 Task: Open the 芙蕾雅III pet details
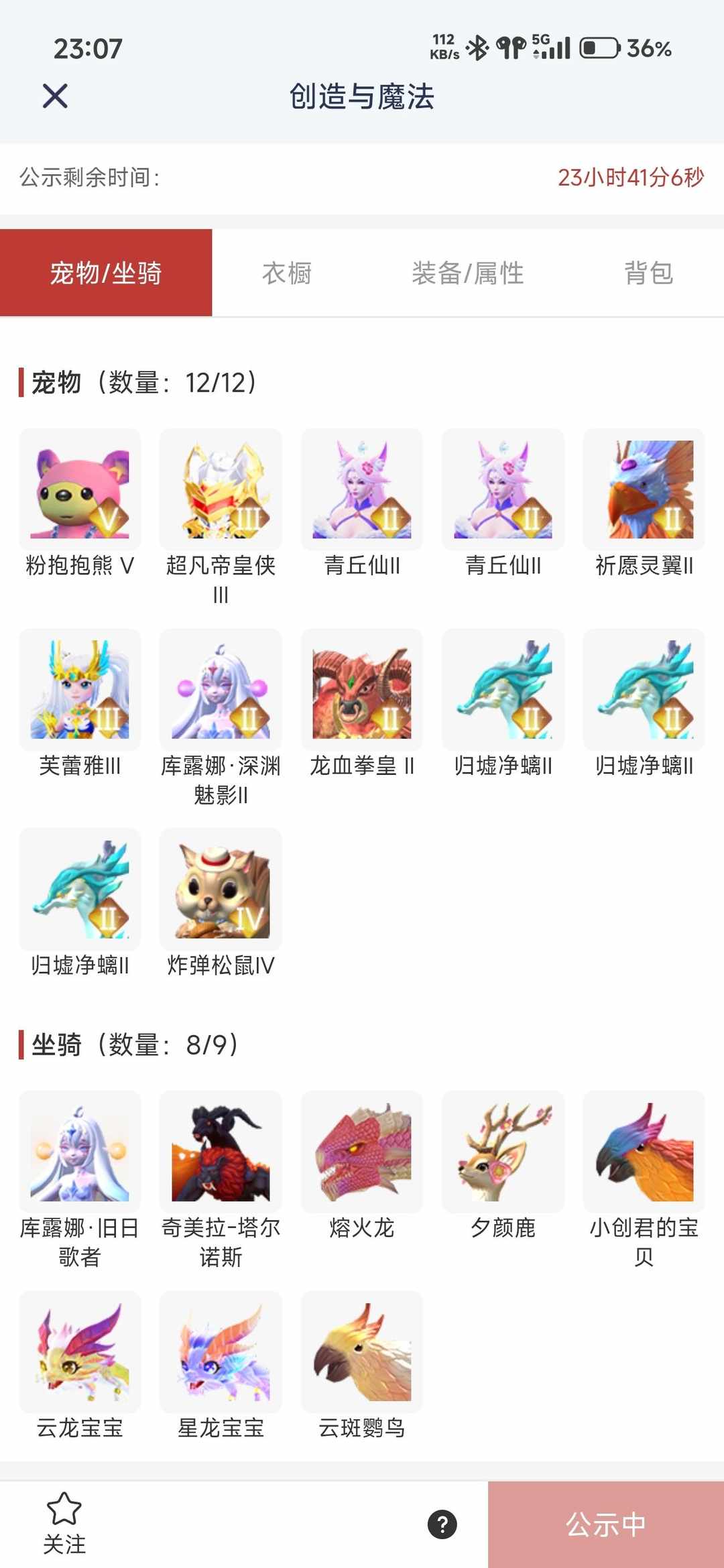(x=79, y=689)
